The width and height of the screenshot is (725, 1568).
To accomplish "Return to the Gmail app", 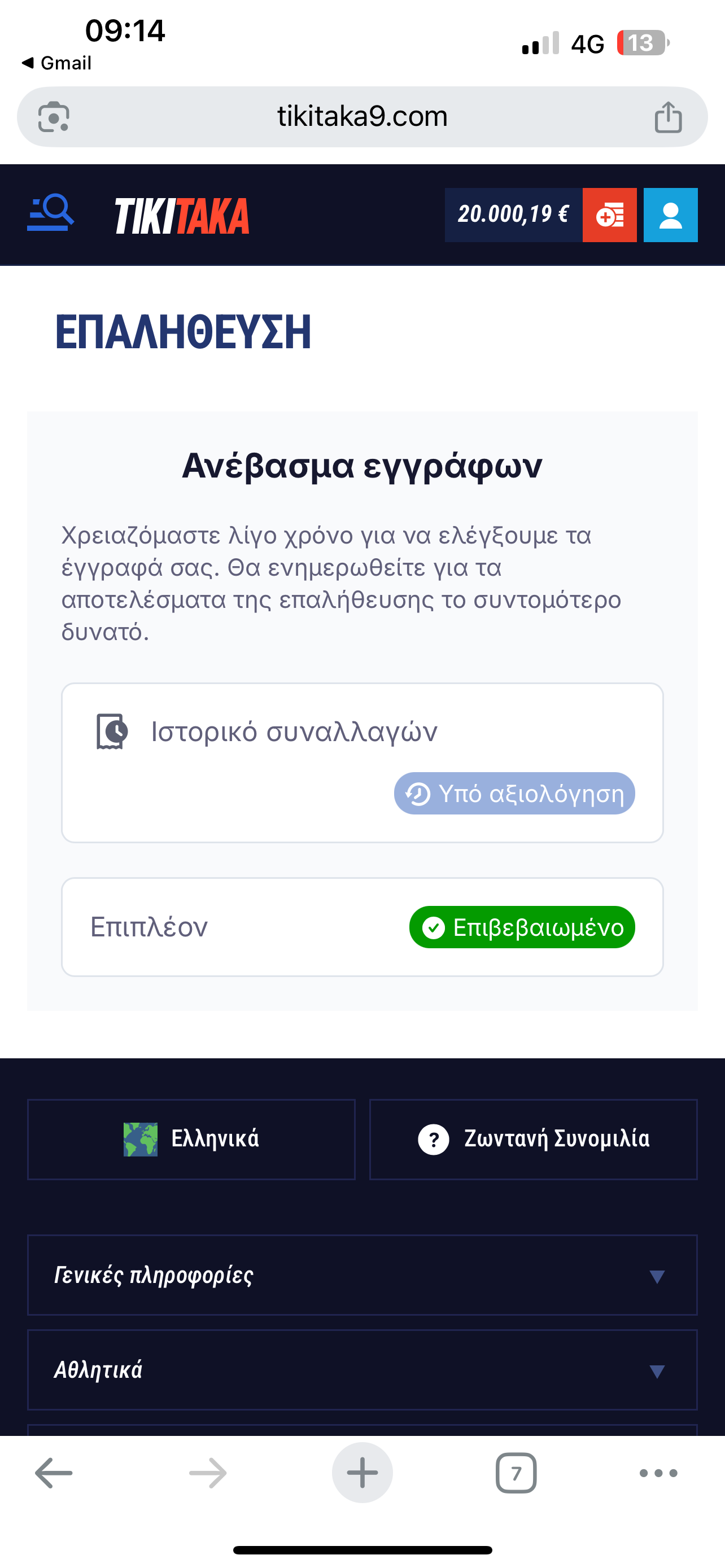I will (56, 63).
